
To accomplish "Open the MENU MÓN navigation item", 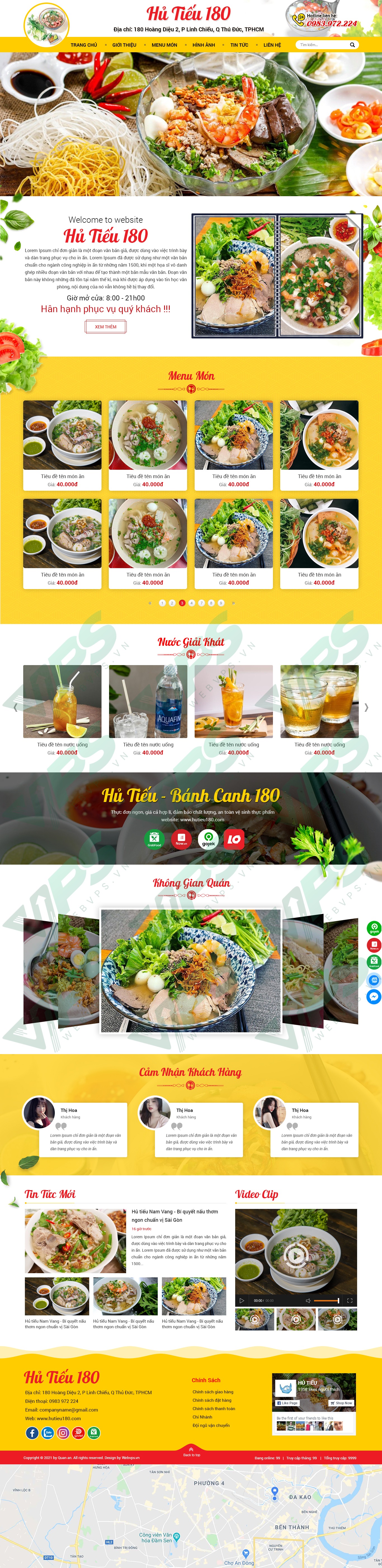I will [164, 45].
